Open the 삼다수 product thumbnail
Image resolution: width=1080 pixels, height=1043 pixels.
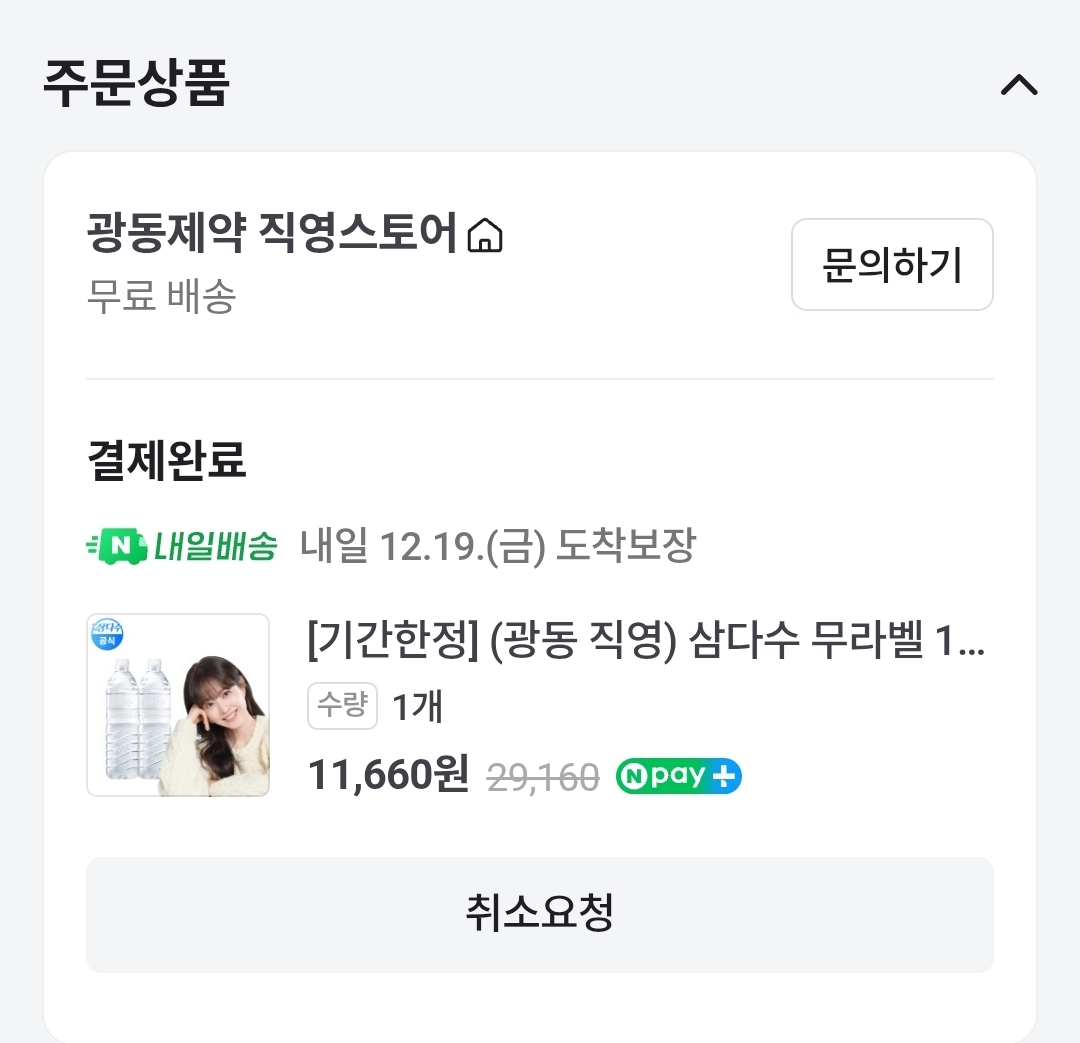click(x=178, y=705)
